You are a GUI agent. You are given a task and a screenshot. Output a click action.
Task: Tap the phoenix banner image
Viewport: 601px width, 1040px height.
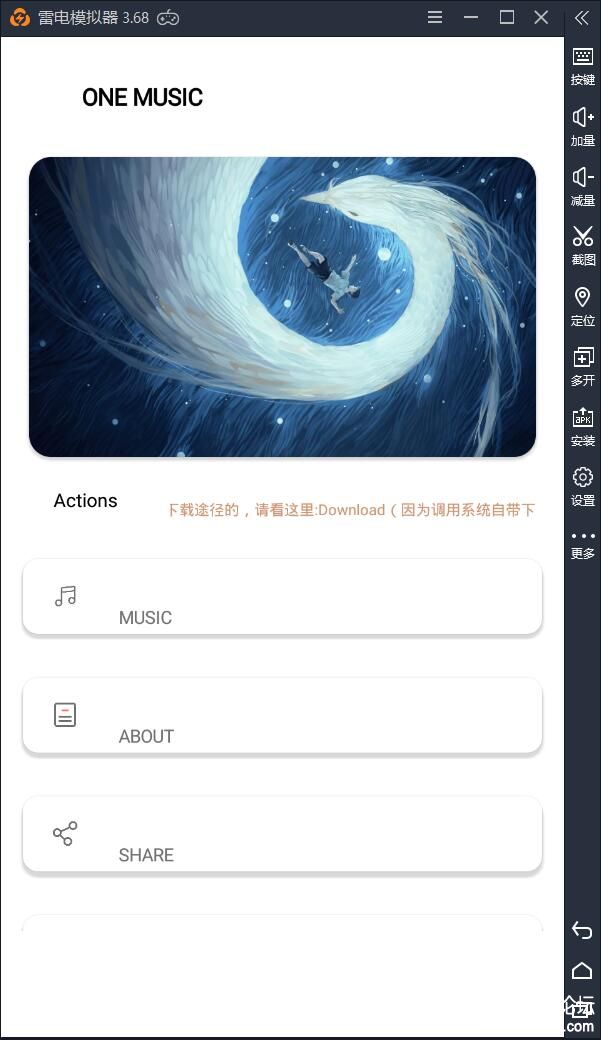[x=282, y=307]
